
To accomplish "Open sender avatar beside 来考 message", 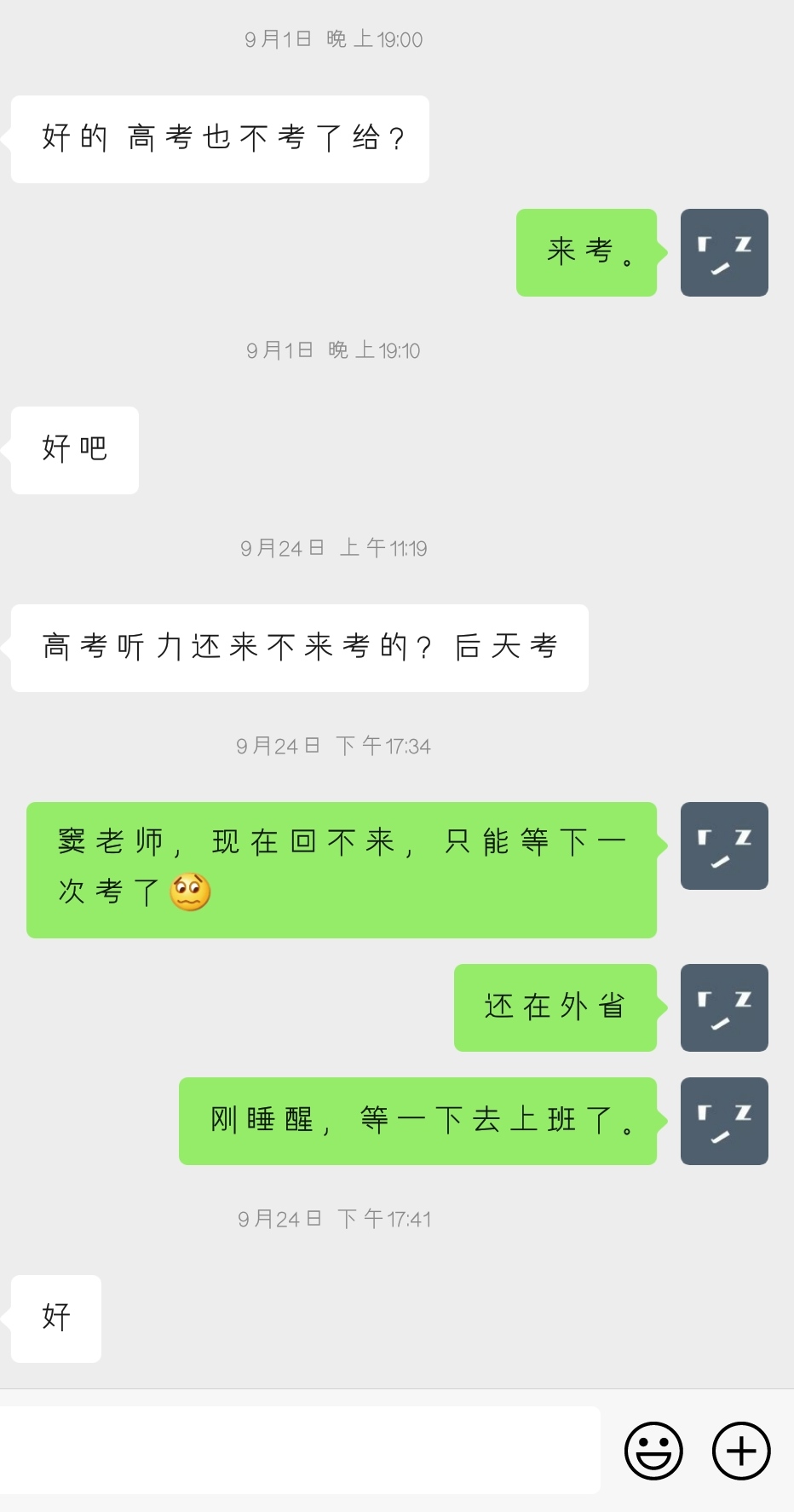I will [x=724, y=252].
